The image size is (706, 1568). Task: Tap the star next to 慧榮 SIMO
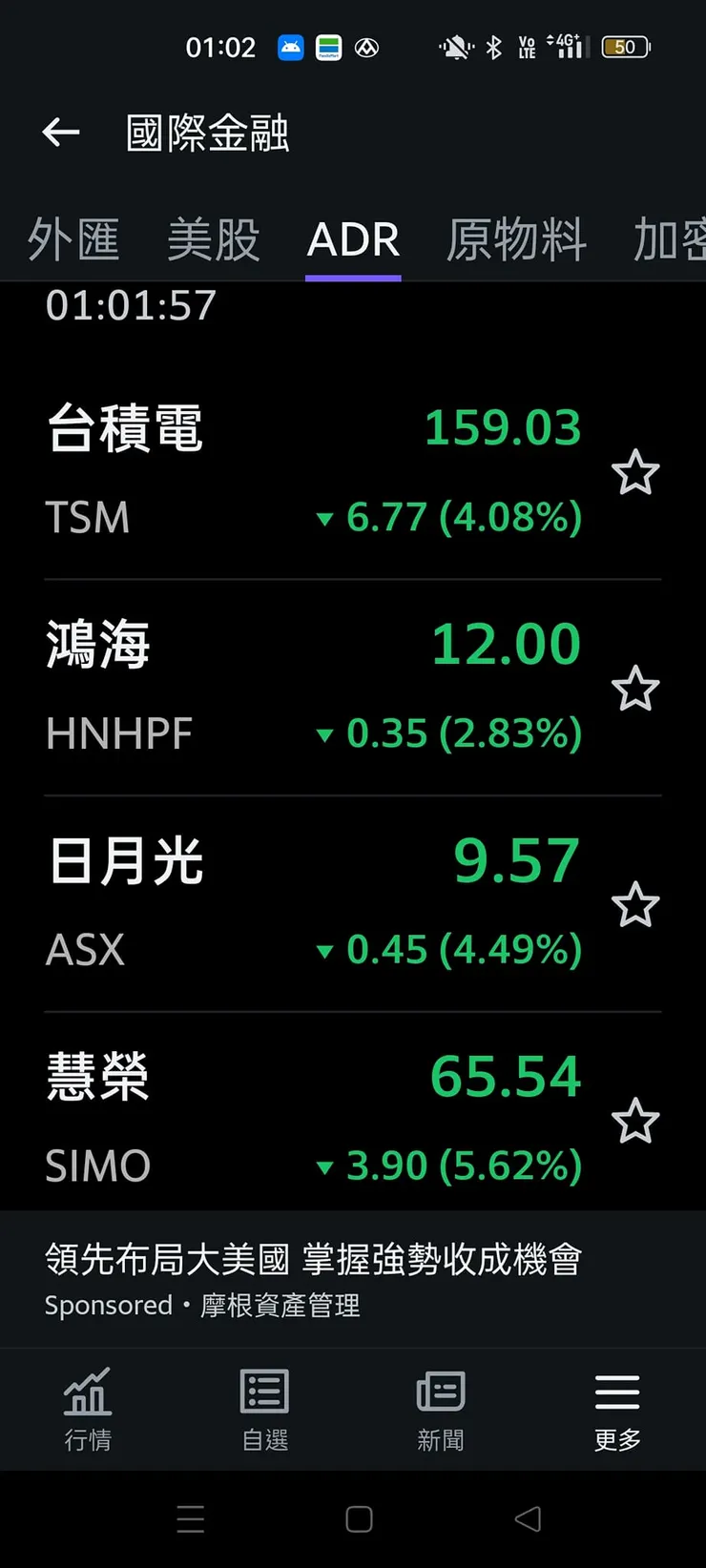pyautogui.click(x=635, y=1121)
